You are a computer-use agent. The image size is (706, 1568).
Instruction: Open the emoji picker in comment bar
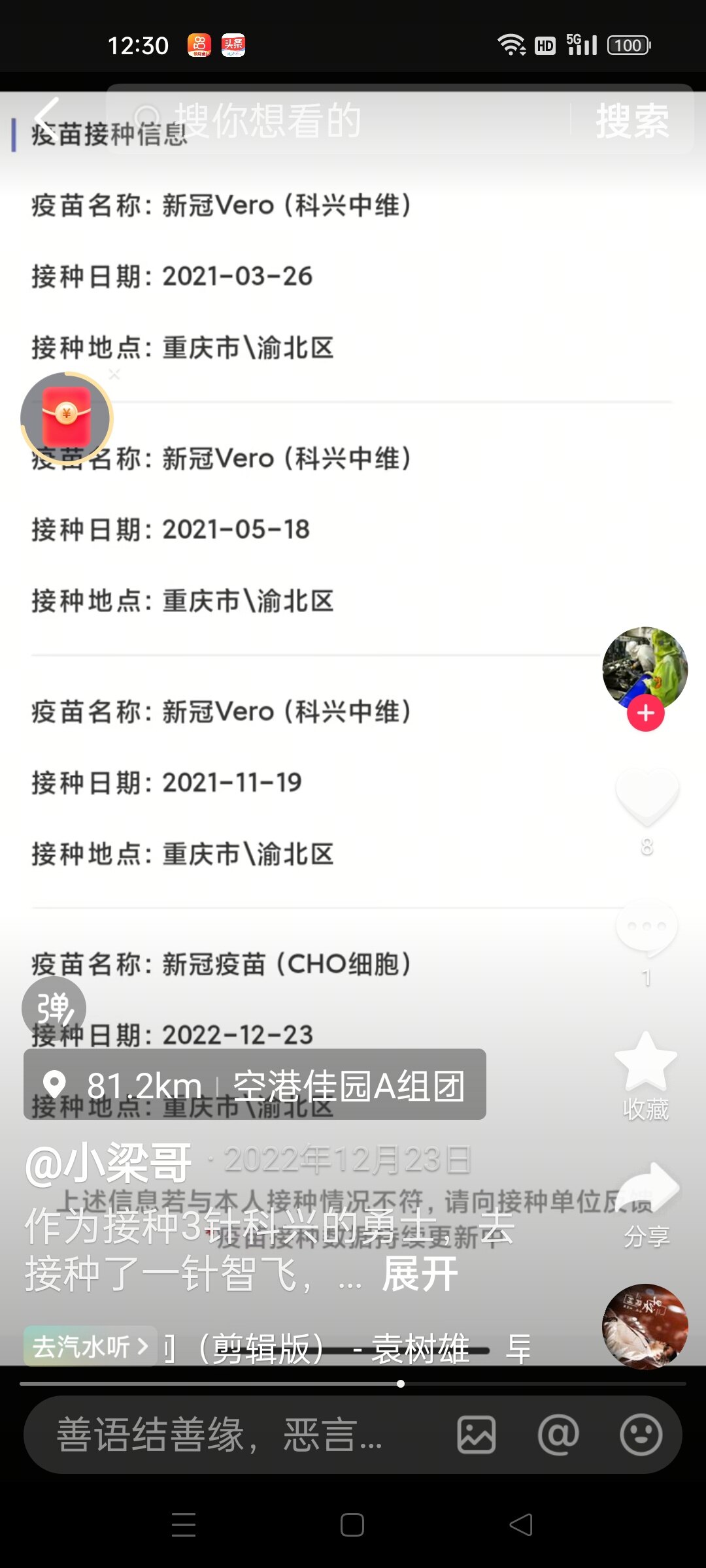(x=641, y=1435)
